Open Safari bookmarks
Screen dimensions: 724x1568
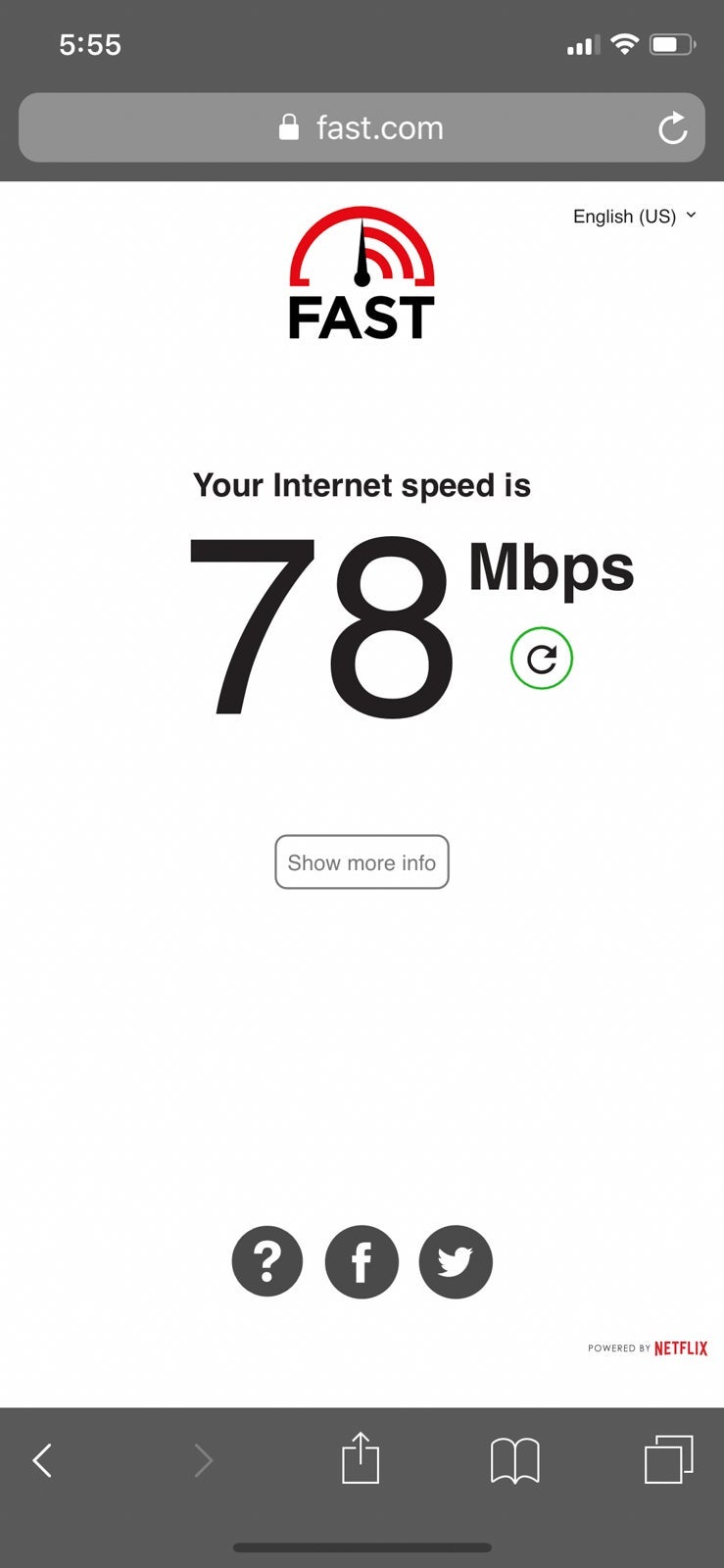(x=514, y=1460)
